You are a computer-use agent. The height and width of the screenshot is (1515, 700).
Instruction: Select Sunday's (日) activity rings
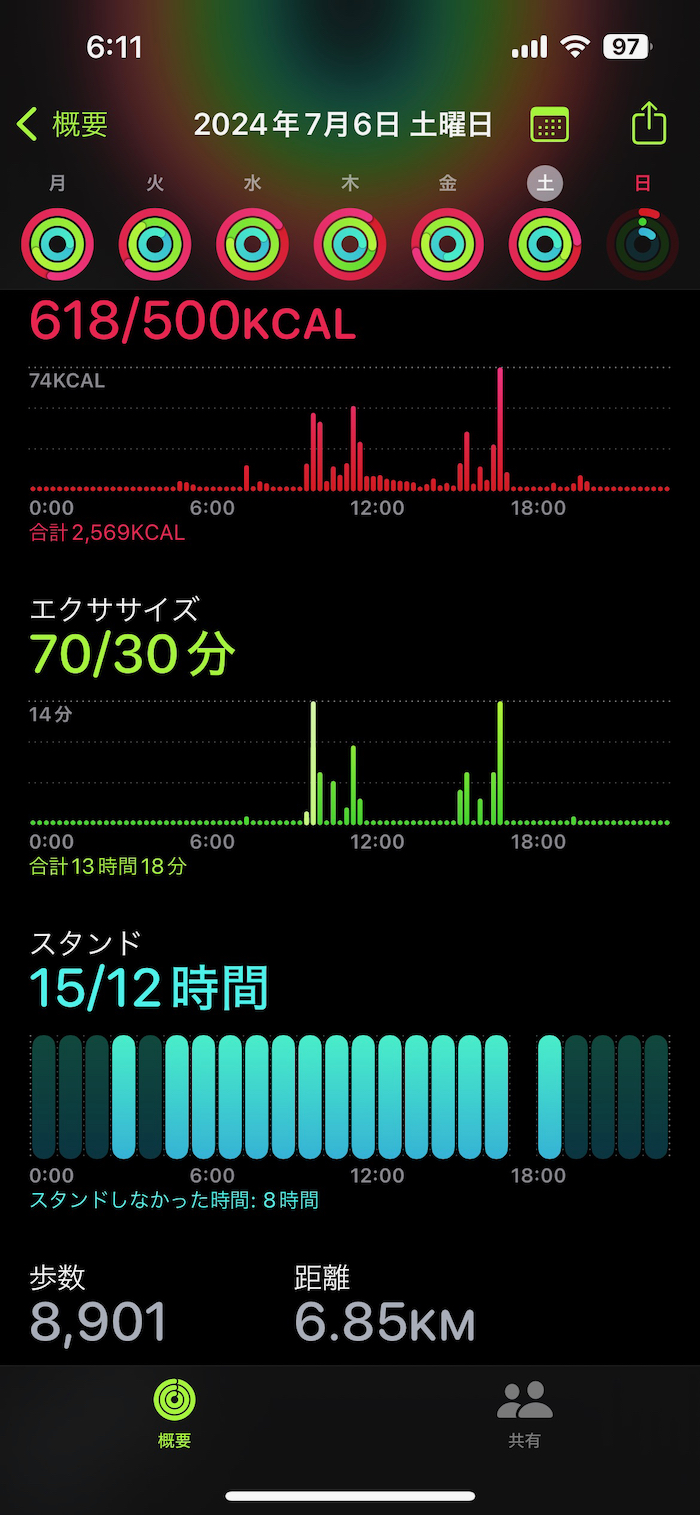tap(643, 244)
